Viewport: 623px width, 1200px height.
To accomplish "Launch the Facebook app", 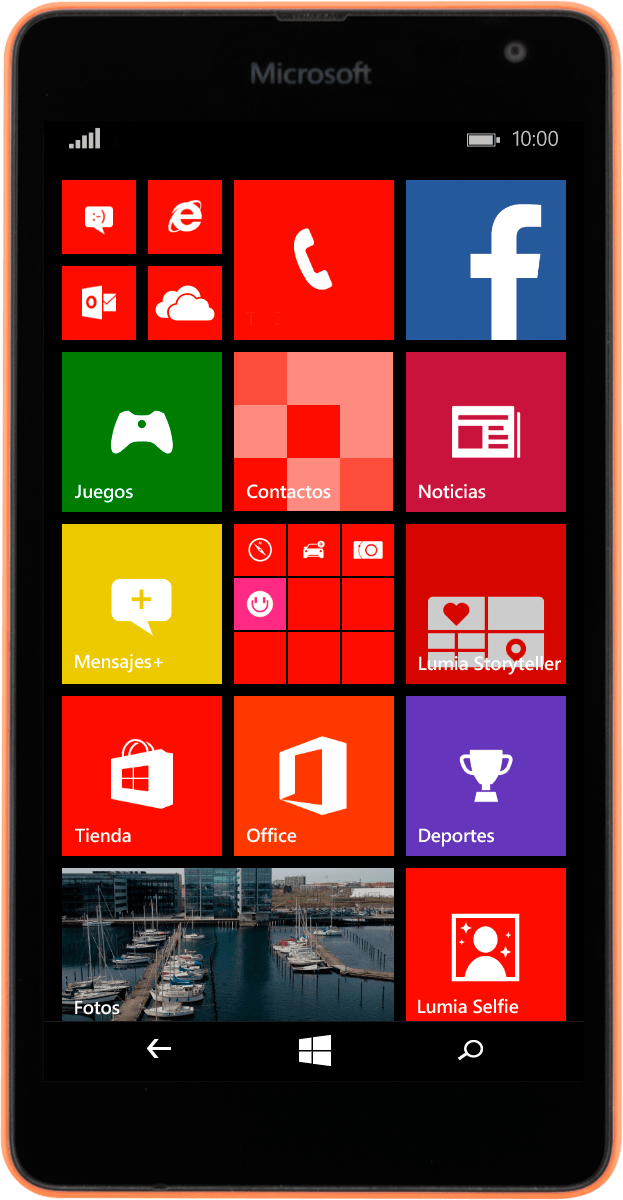I will pyautogui.click(x=486, y=260).
